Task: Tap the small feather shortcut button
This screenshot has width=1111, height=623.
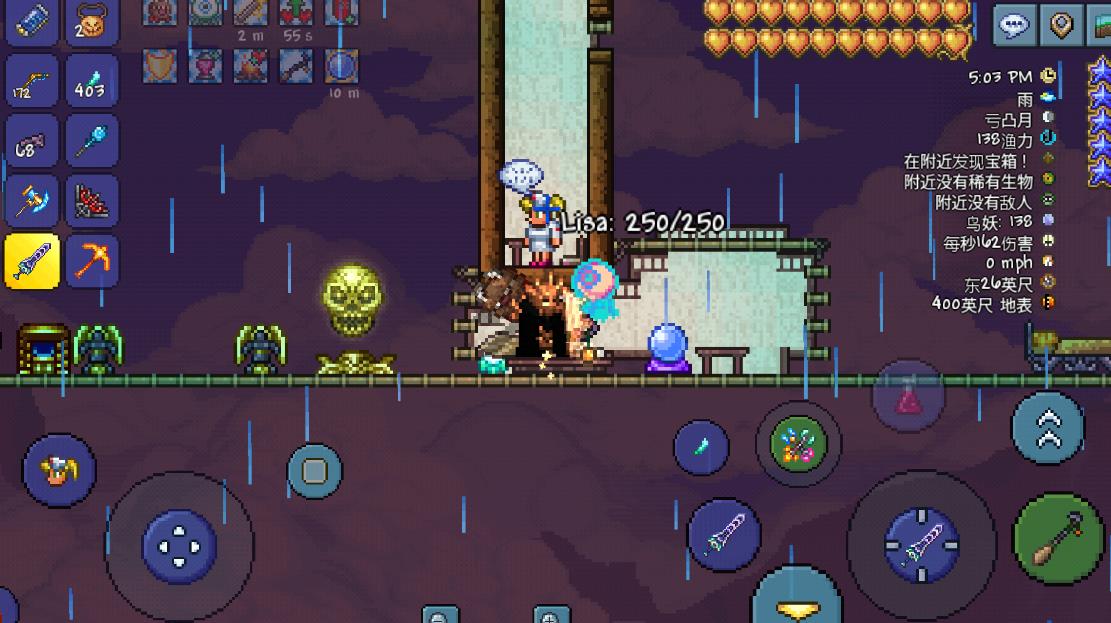Action: click(701, 446)
